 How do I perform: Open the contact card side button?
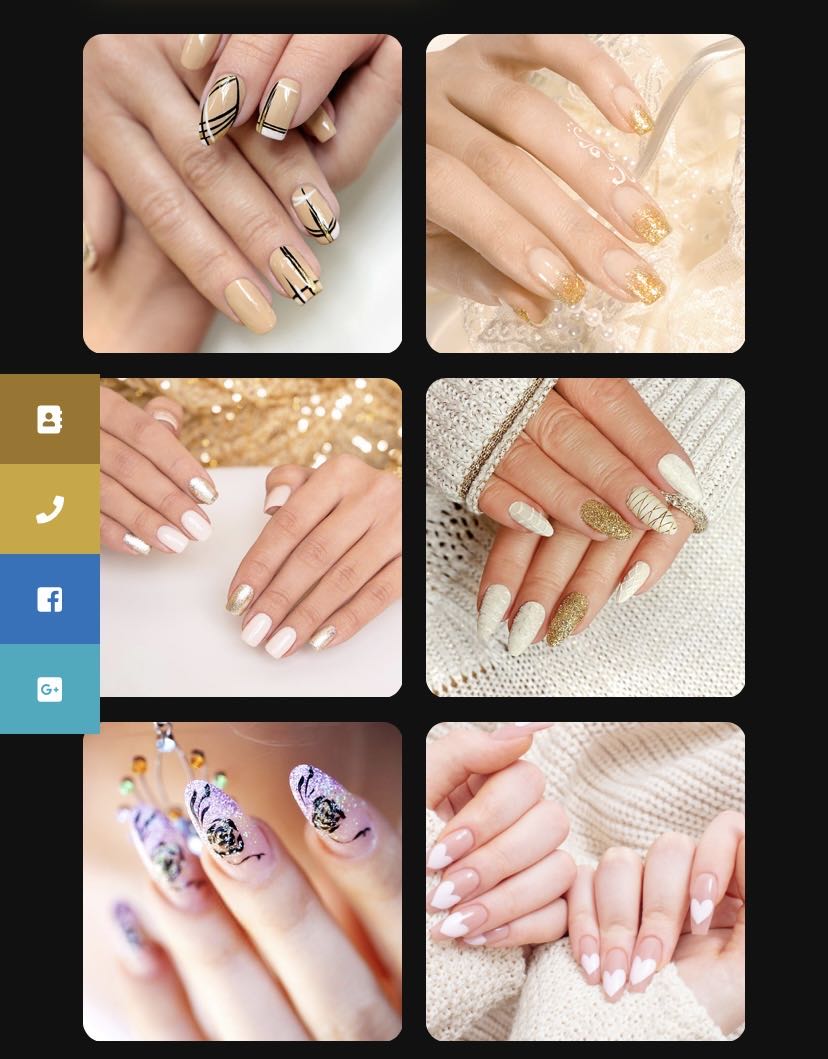49,419
